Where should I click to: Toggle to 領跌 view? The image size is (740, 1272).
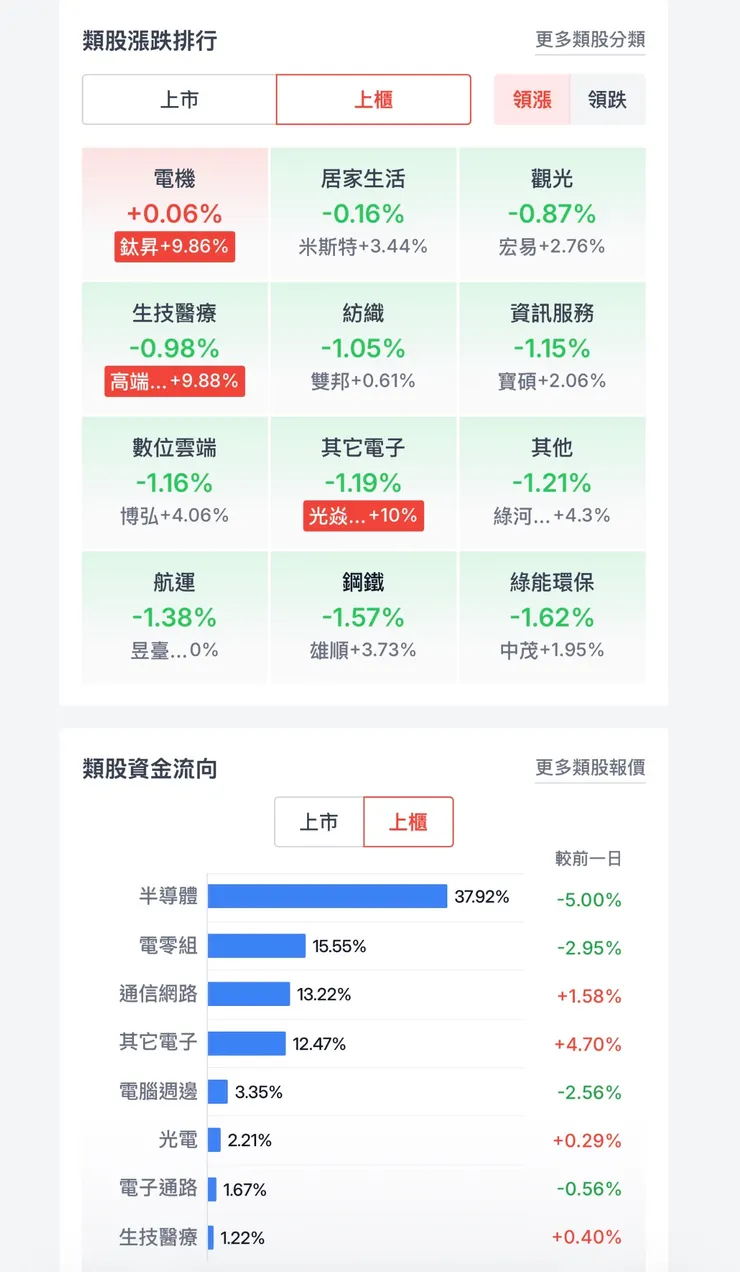tap(606, 99)
